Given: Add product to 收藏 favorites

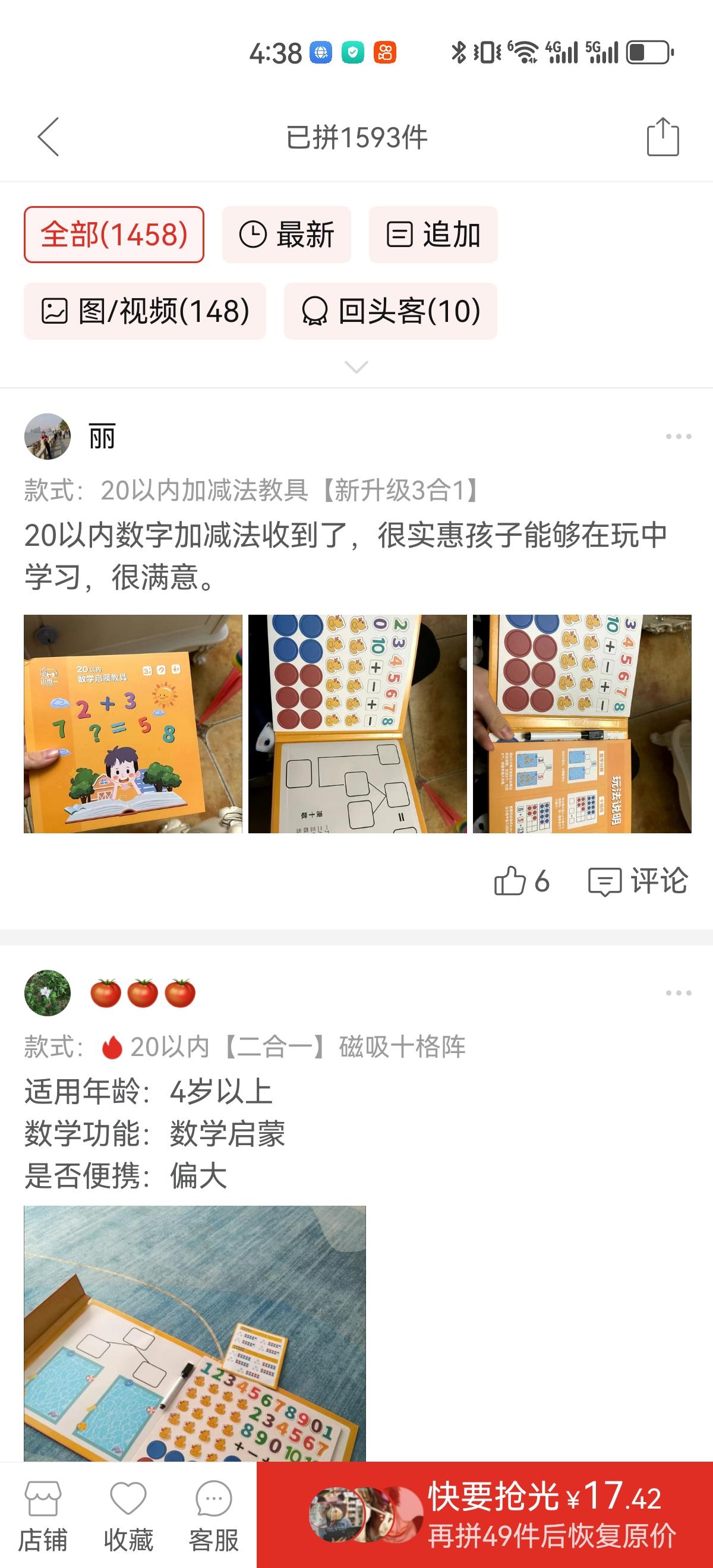Looking at the screenshot, I should coord(128,1516).
